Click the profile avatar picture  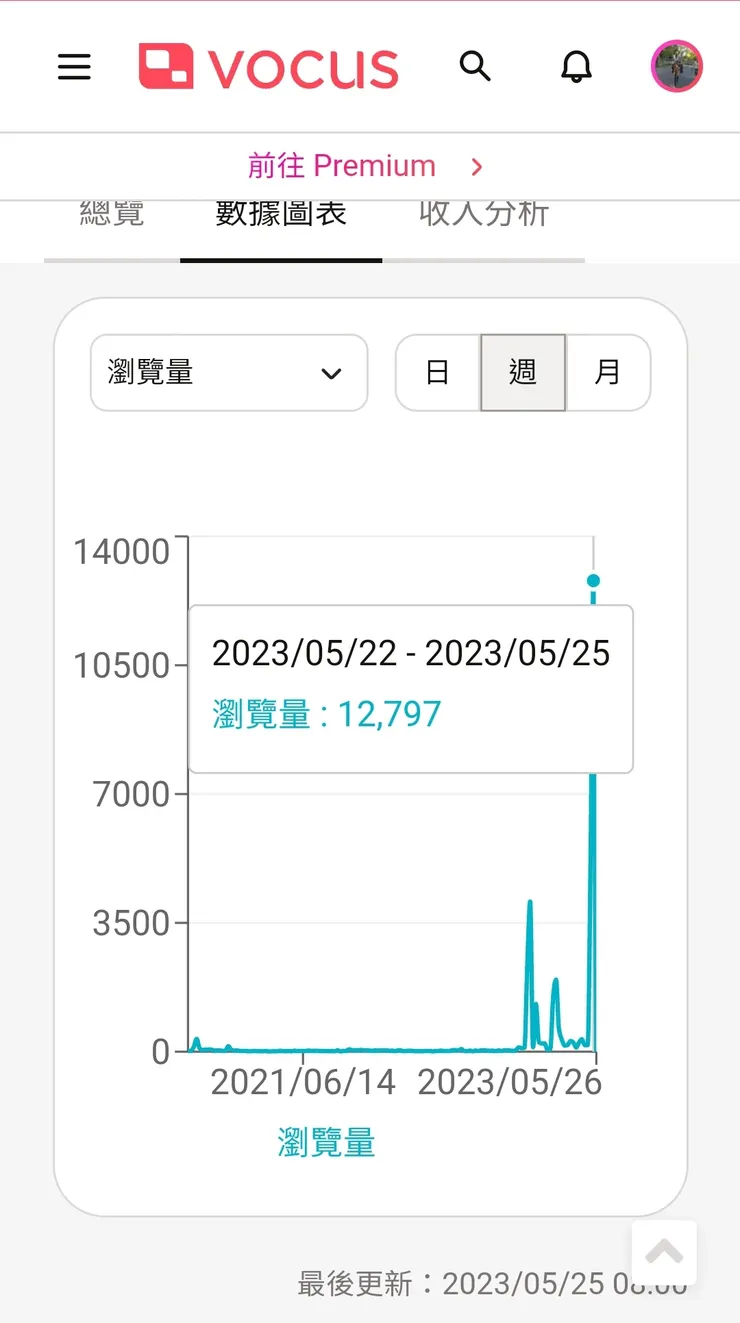pyautogui.click(x=677, y=66)
